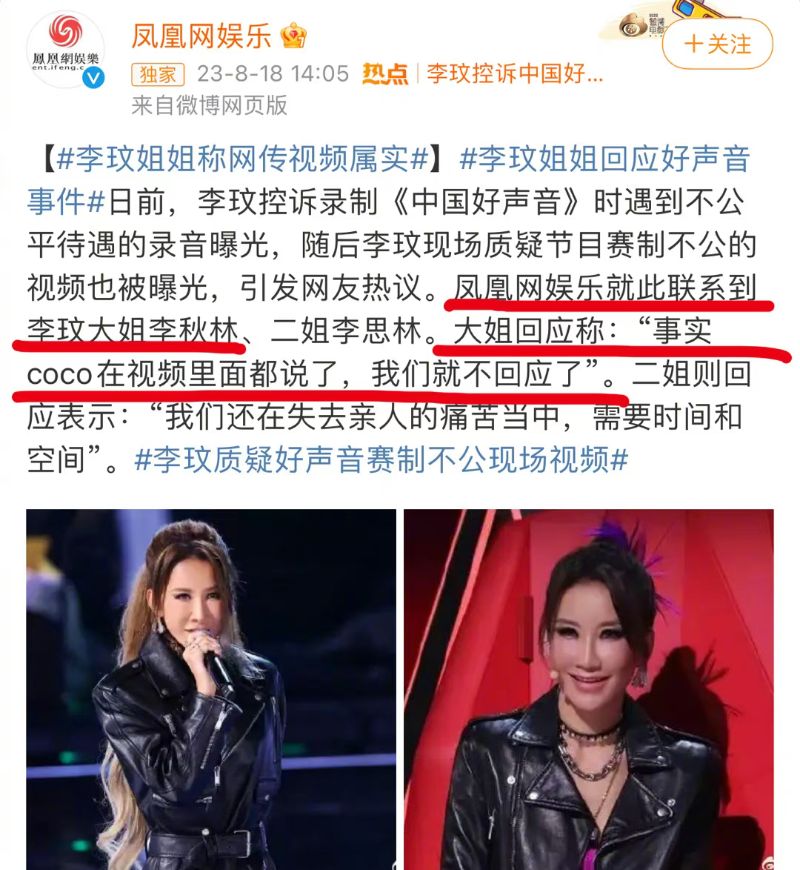Follow 凤凰网娱乐 with the 关注 button
Image resolution: width=800 pixels, height=870 pixels.
[x=717, y=44]
